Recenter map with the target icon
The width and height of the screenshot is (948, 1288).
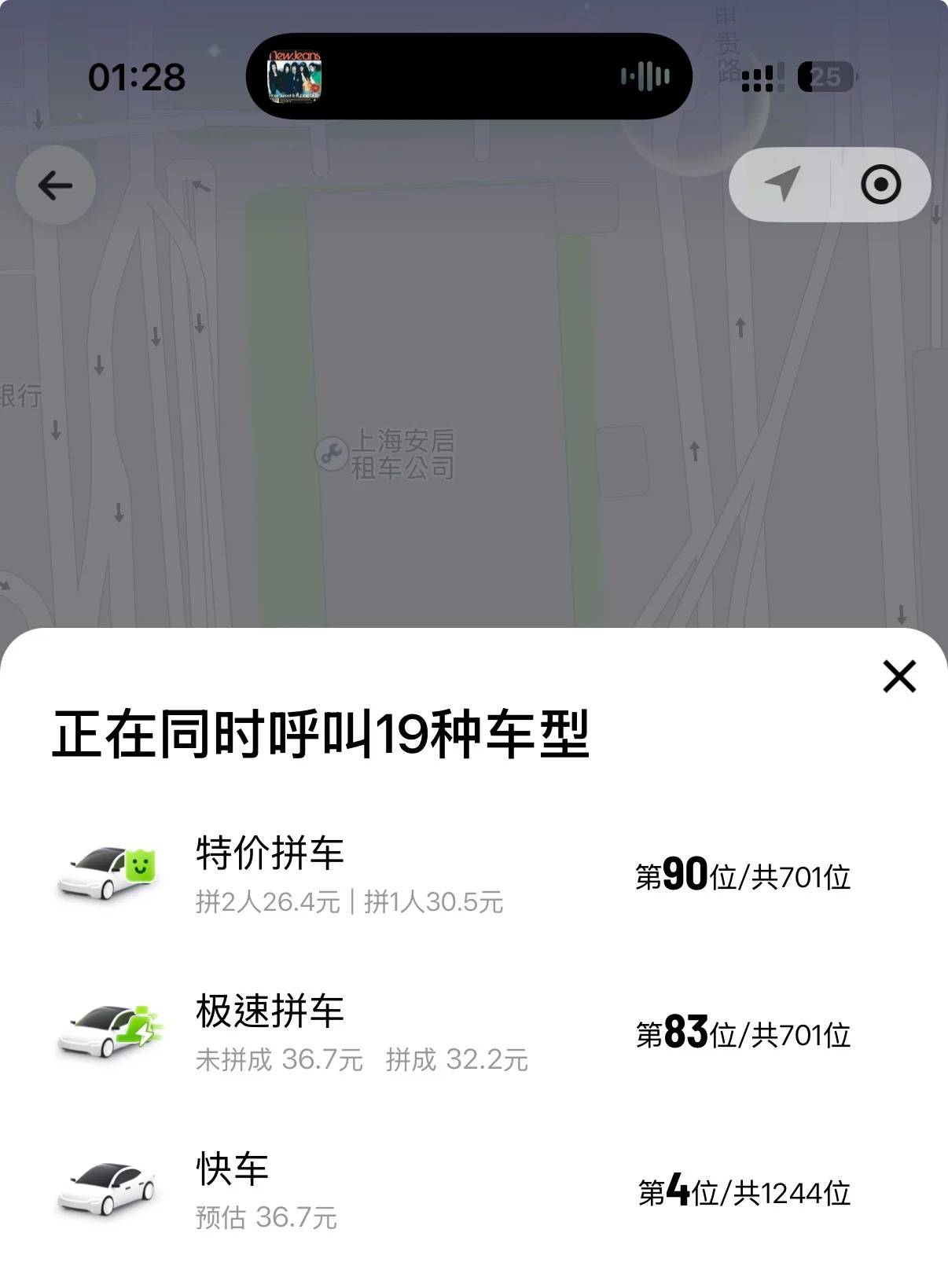click(880, 185)
